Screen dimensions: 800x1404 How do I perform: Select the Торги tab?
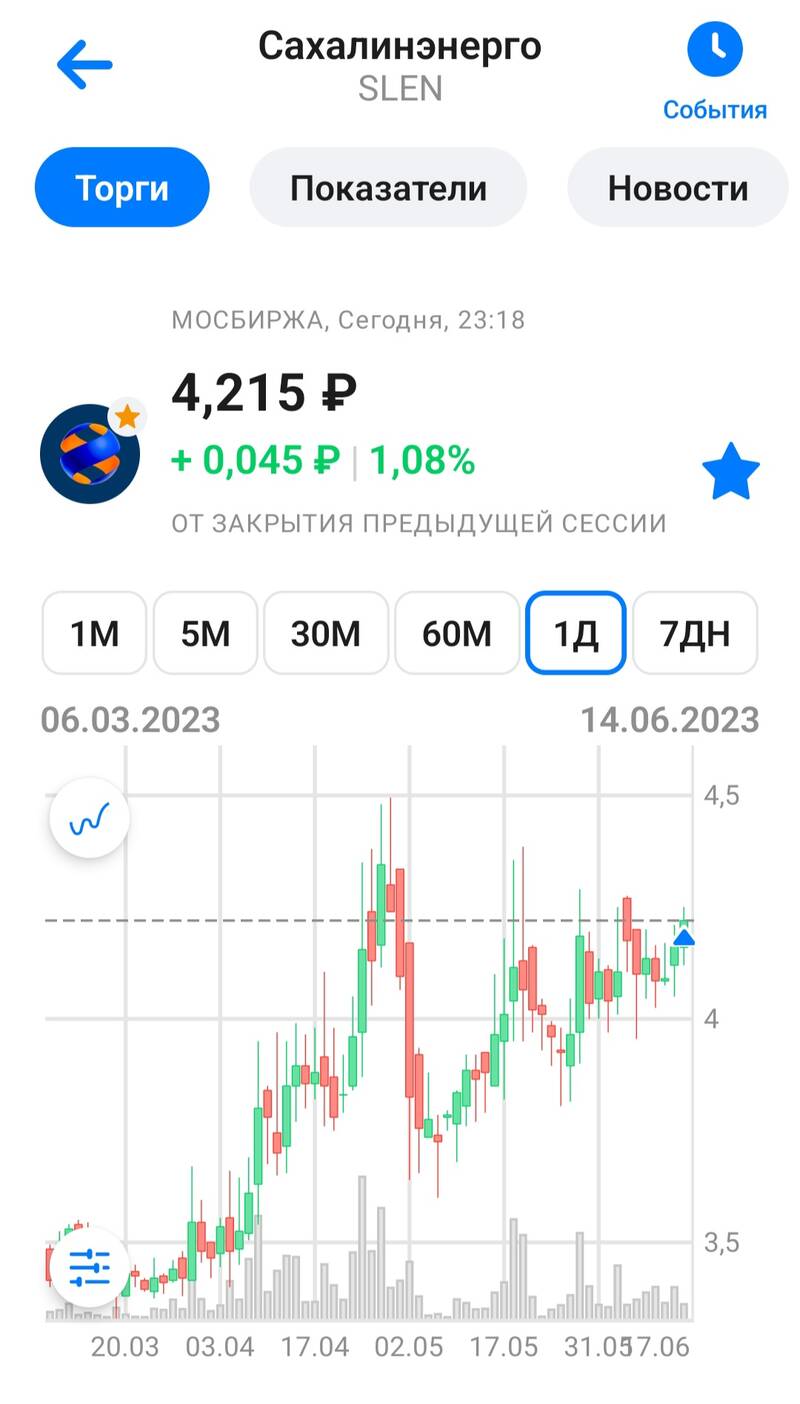pyautogui.click(x=122, y=188)
